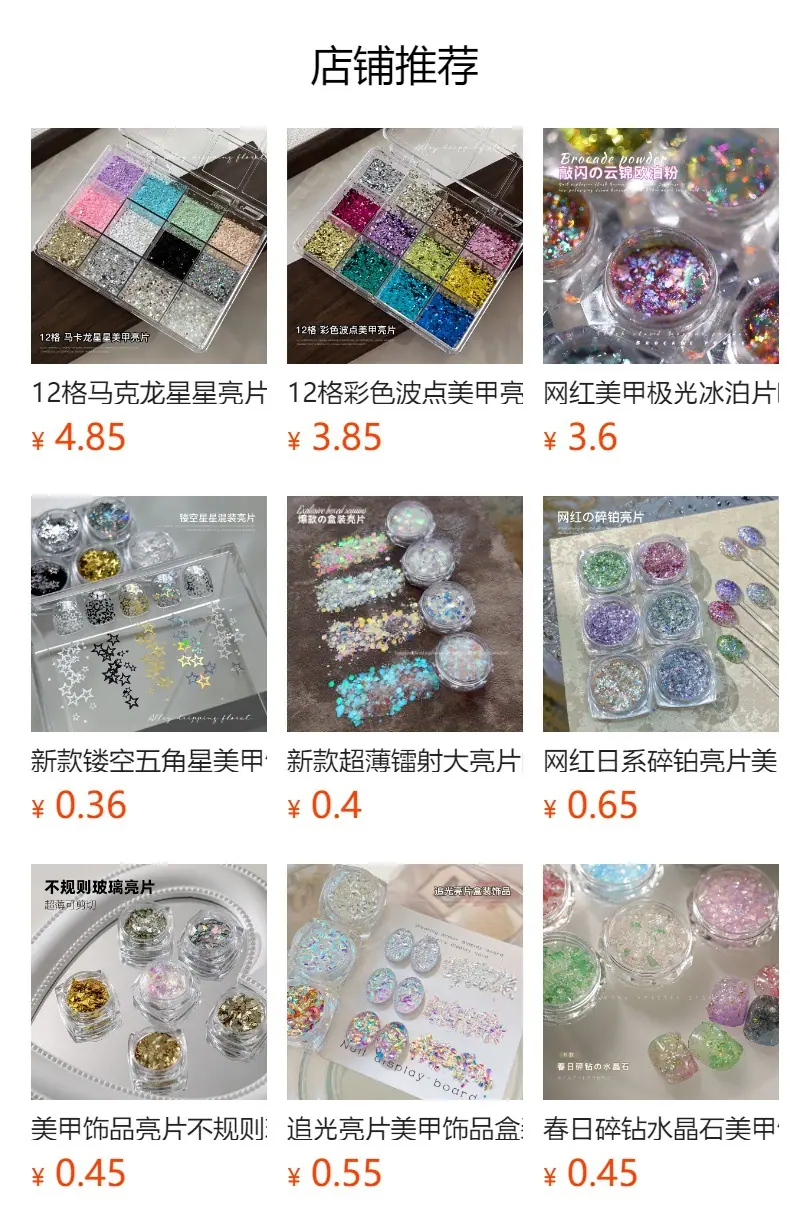The height and width of the screenshot is (1232, 790).
Task: Open the 追光亮片美甲饰品 product
Action: 405,1028
